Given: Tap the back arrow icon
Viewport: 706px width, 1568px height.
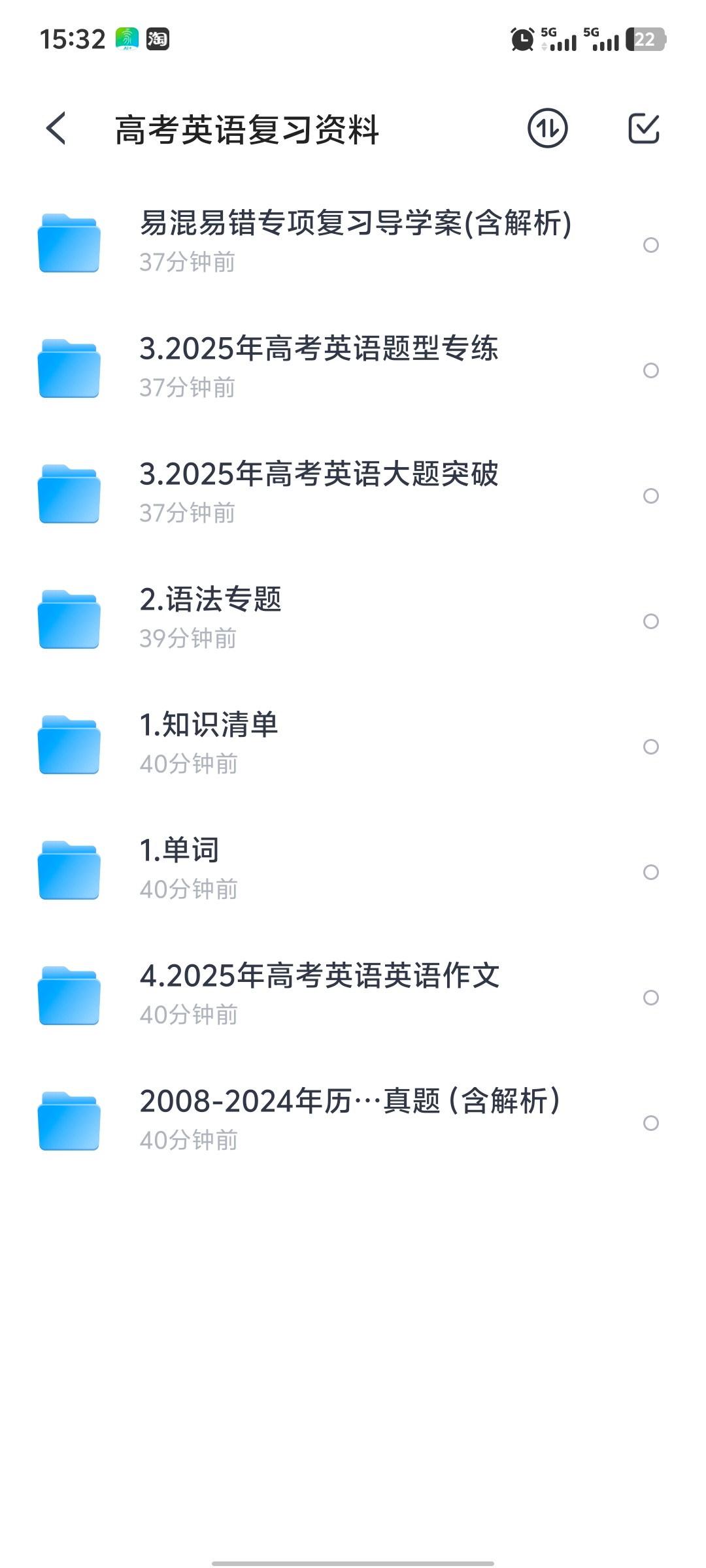Looking at the screenshot, I should (56, 130).
